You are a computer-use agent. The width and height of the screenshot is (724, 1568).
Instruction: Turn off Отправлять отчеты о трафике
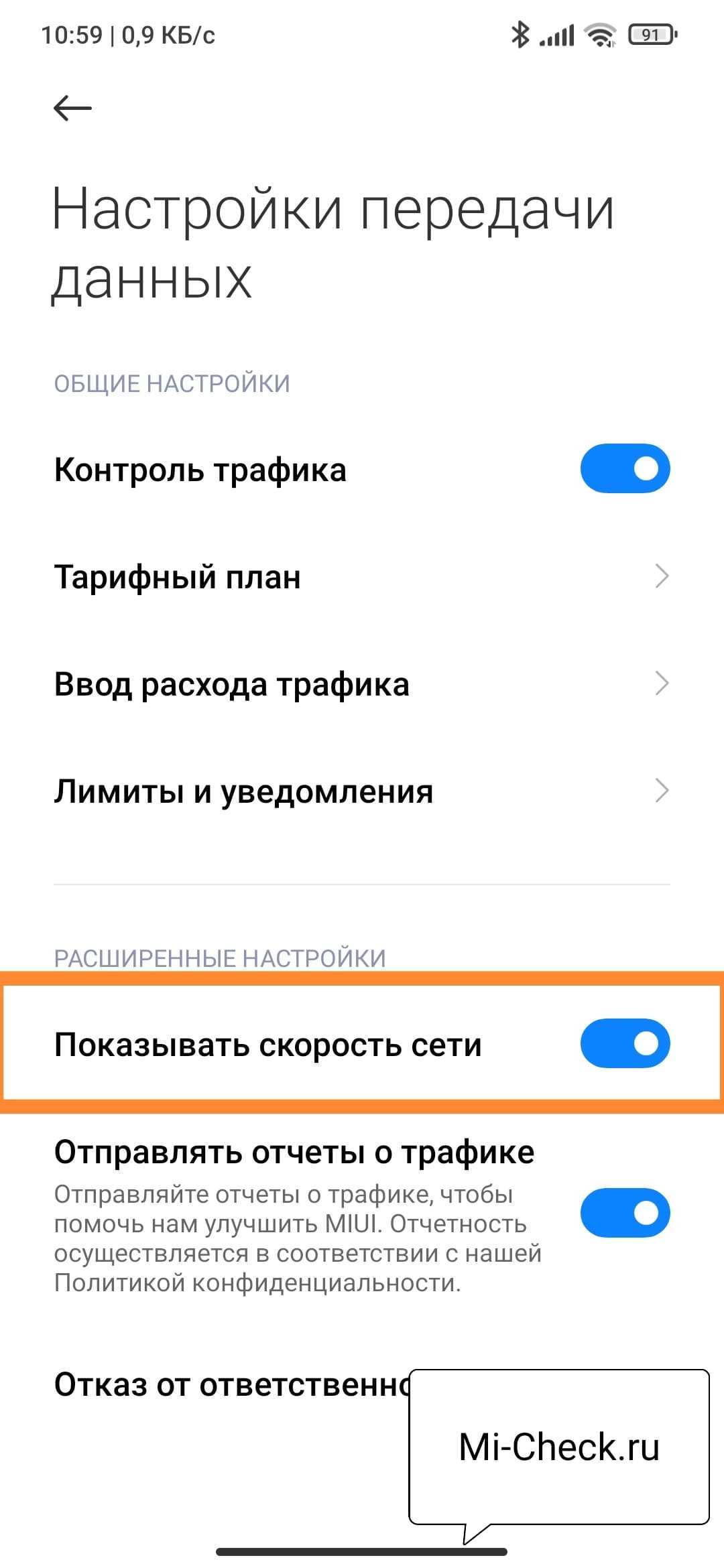[x=625, y=1212]
